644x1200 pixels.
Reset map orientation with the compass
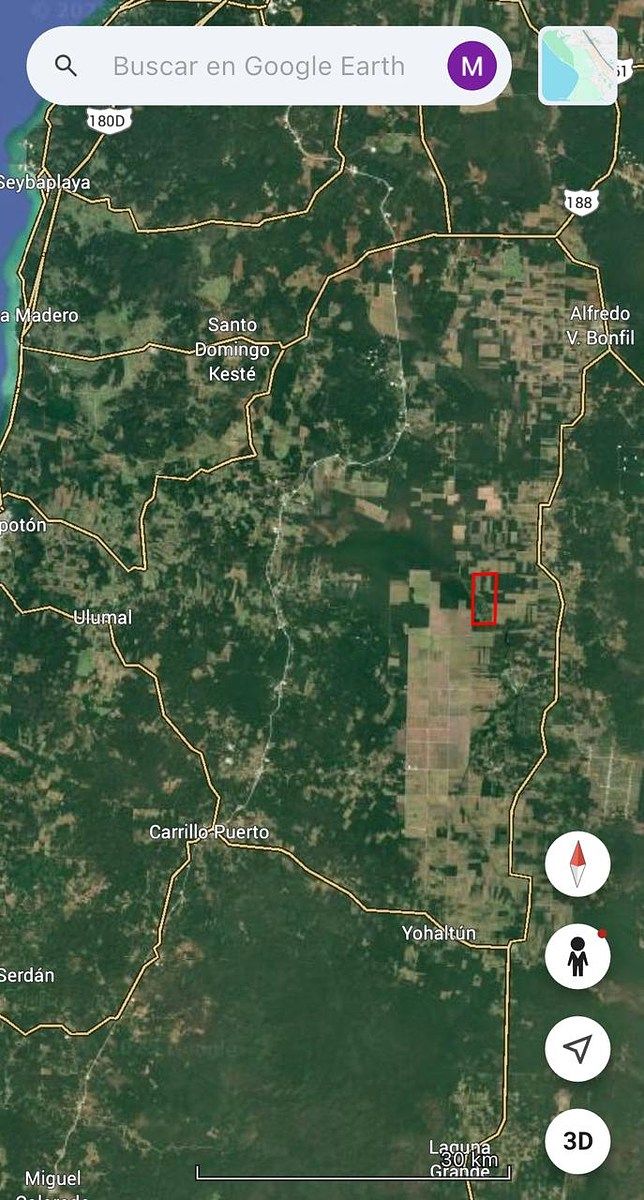(577, 867)
